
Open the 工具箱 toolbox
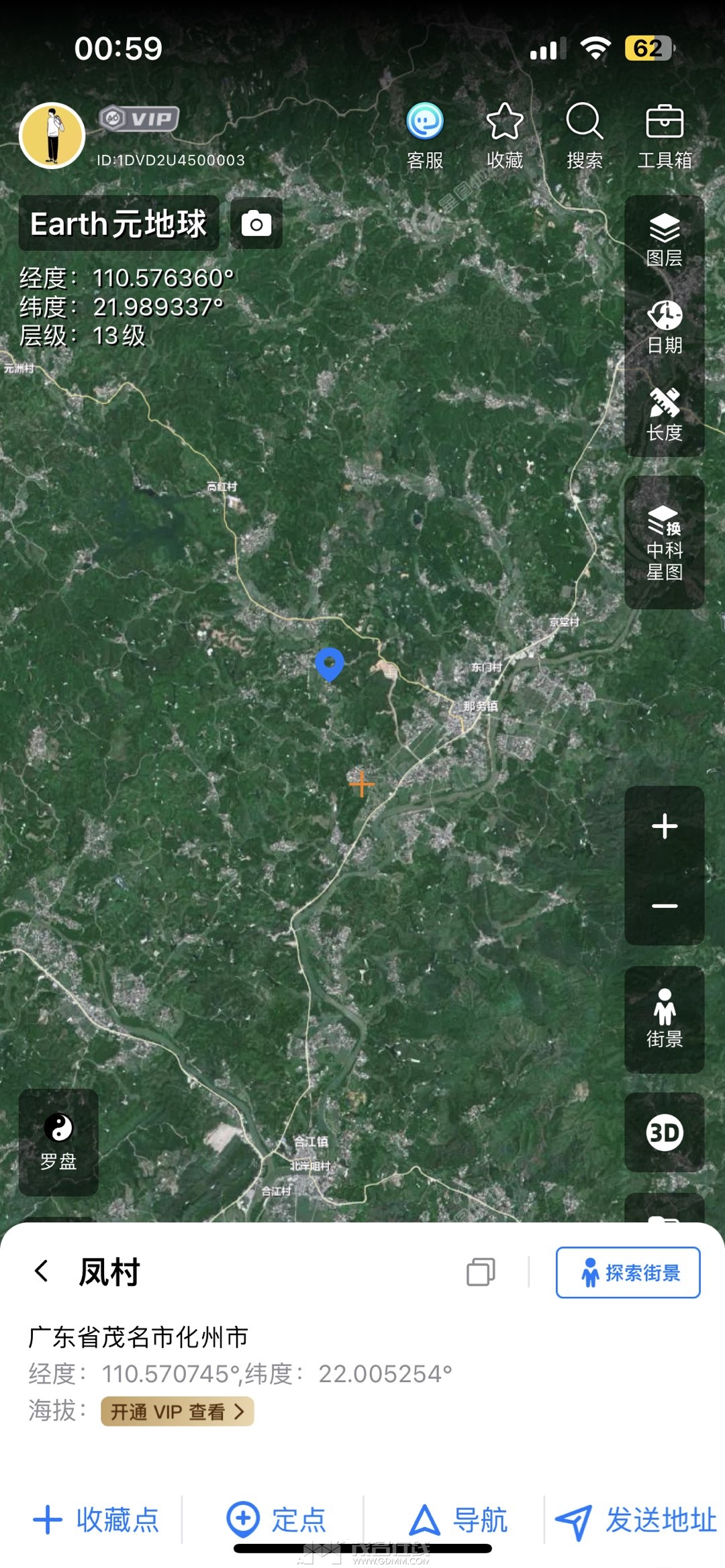pyautogui.click(x=665, y=135)
